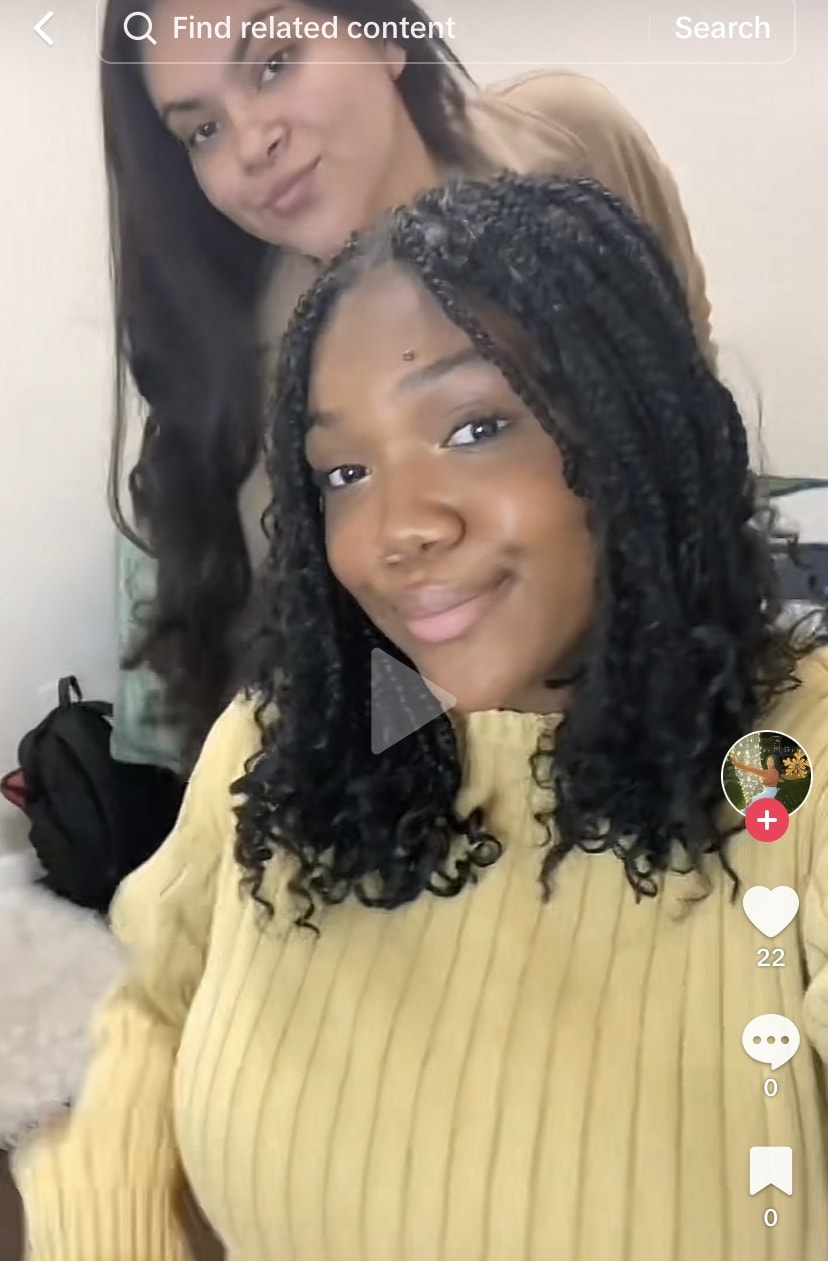Go back using the top-left arrow
Image resolution: width=828 pixels, height=1261 pixels.
pos(44,28)
